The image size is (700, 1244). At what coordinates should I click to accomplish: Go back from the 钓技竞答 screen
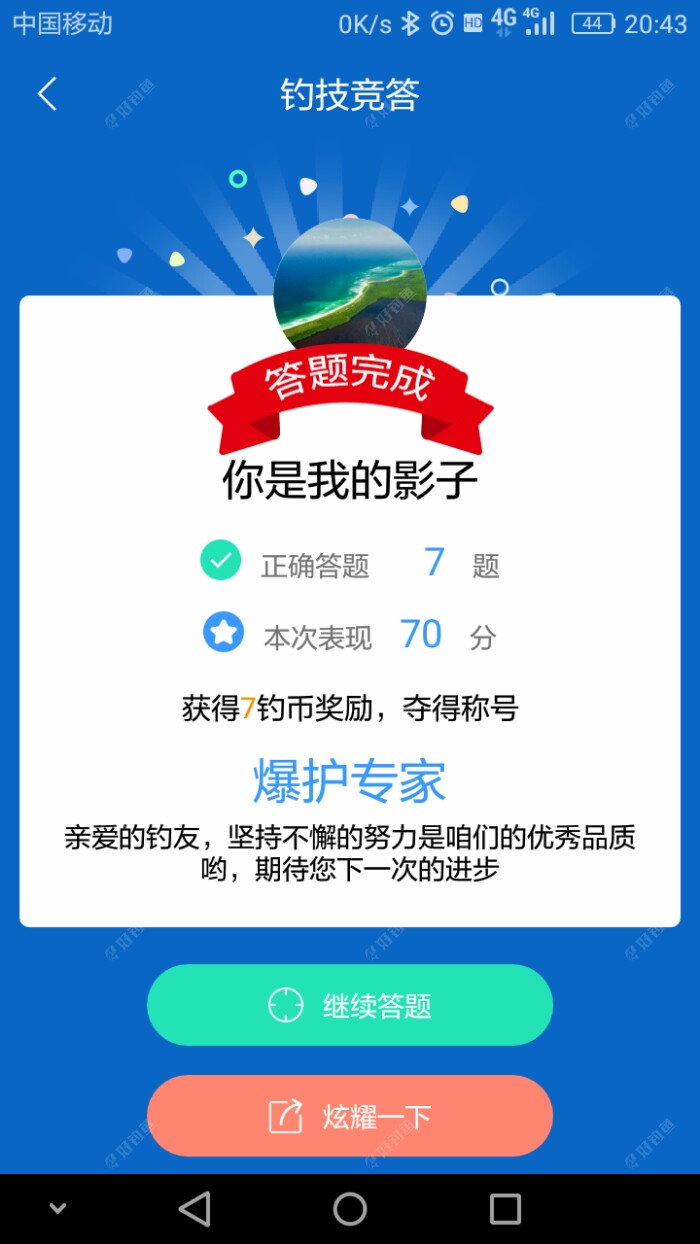click(x=47, y=95)
